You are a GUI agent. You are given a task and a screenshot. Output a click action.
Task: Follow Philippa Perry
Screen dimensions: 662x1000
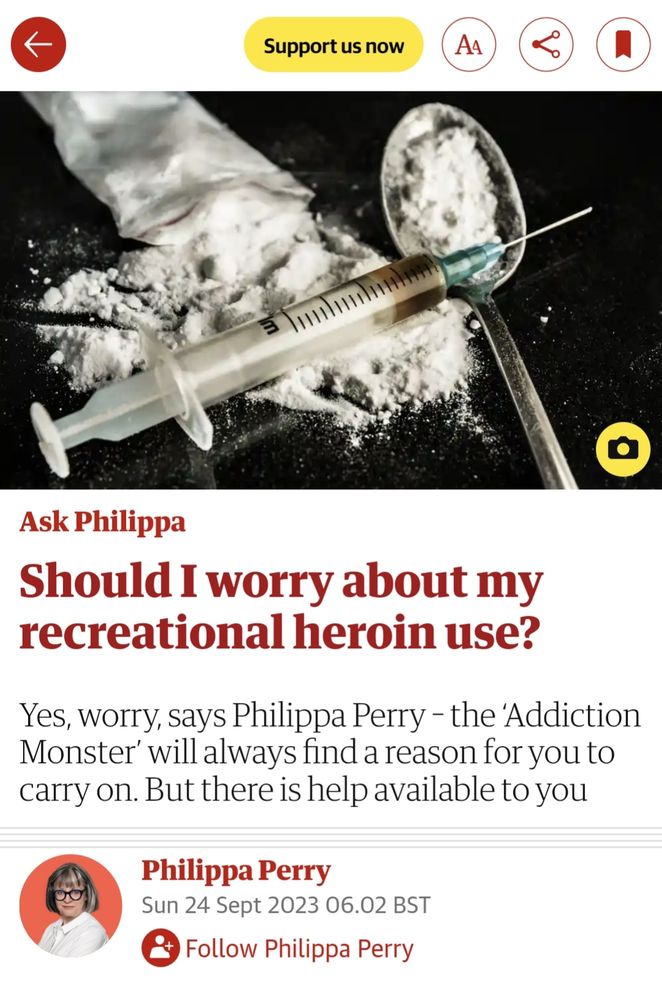[x=277, y=948]
